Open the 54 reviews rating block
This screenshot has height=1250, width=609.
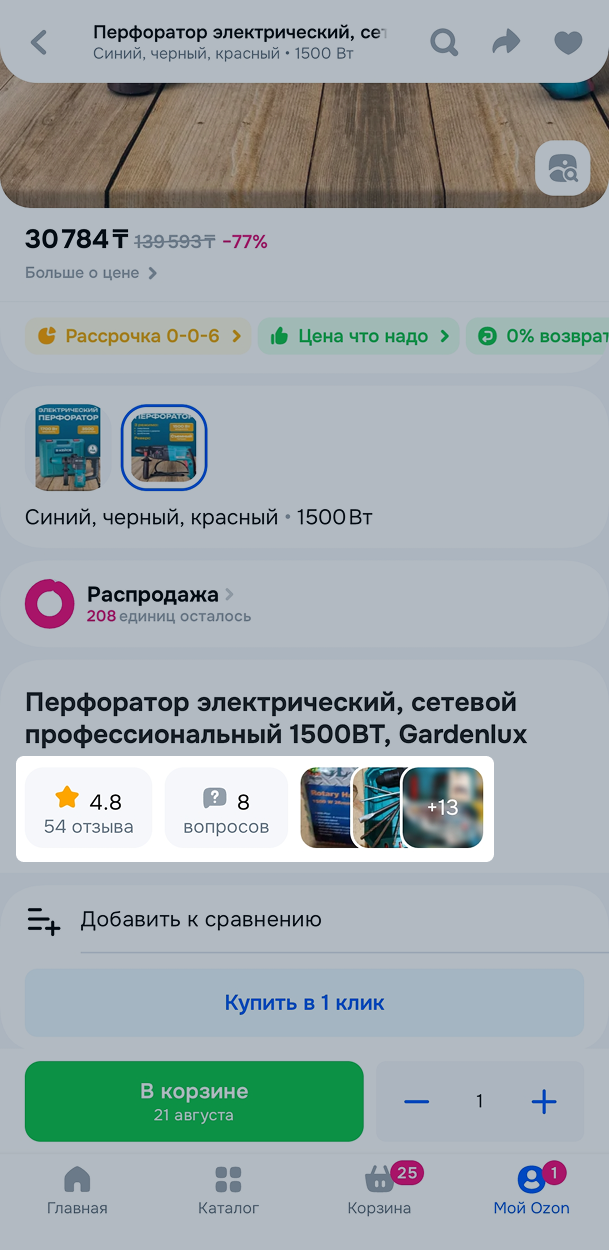coord(88,808)
